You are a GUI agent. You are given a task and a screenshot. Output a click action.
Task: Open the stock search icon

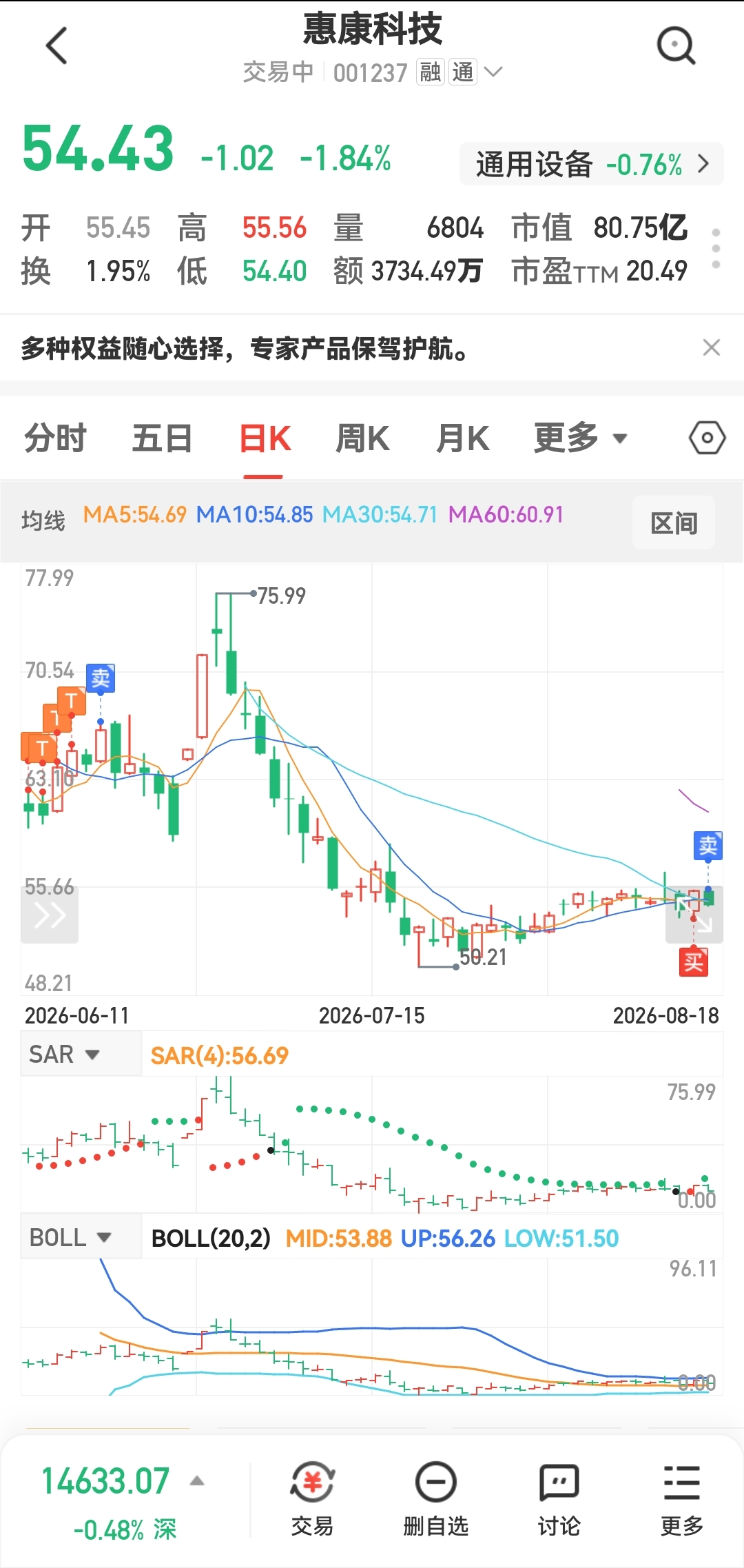point(676,45)
